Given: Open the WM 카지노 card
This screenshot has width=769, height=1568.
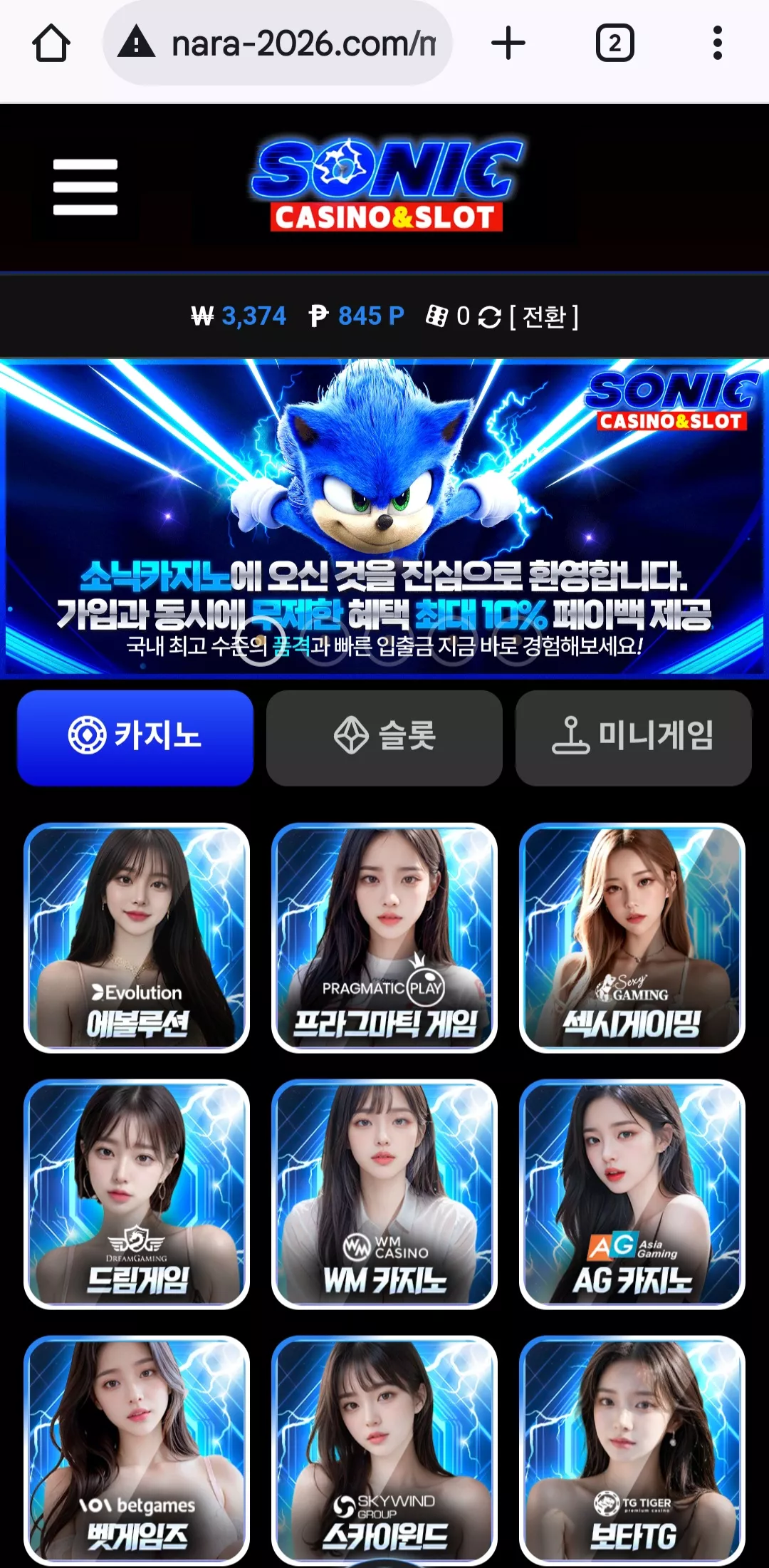Looking at the screenshot, I should click(x=384, y=1194).
